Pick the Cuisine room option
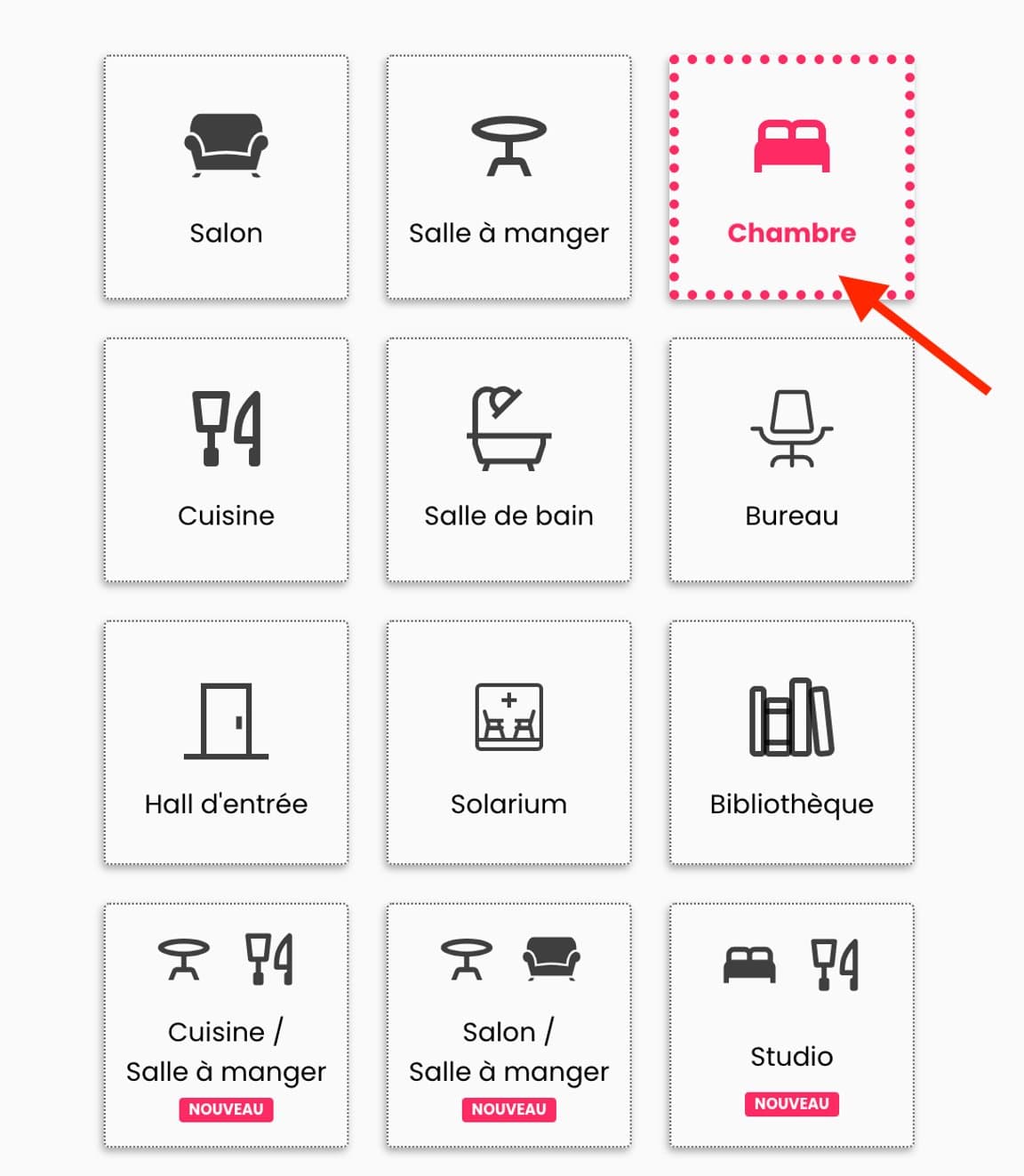Image resolution: width=1024 pixels, height=1176 pixels. tap(226, 460)
